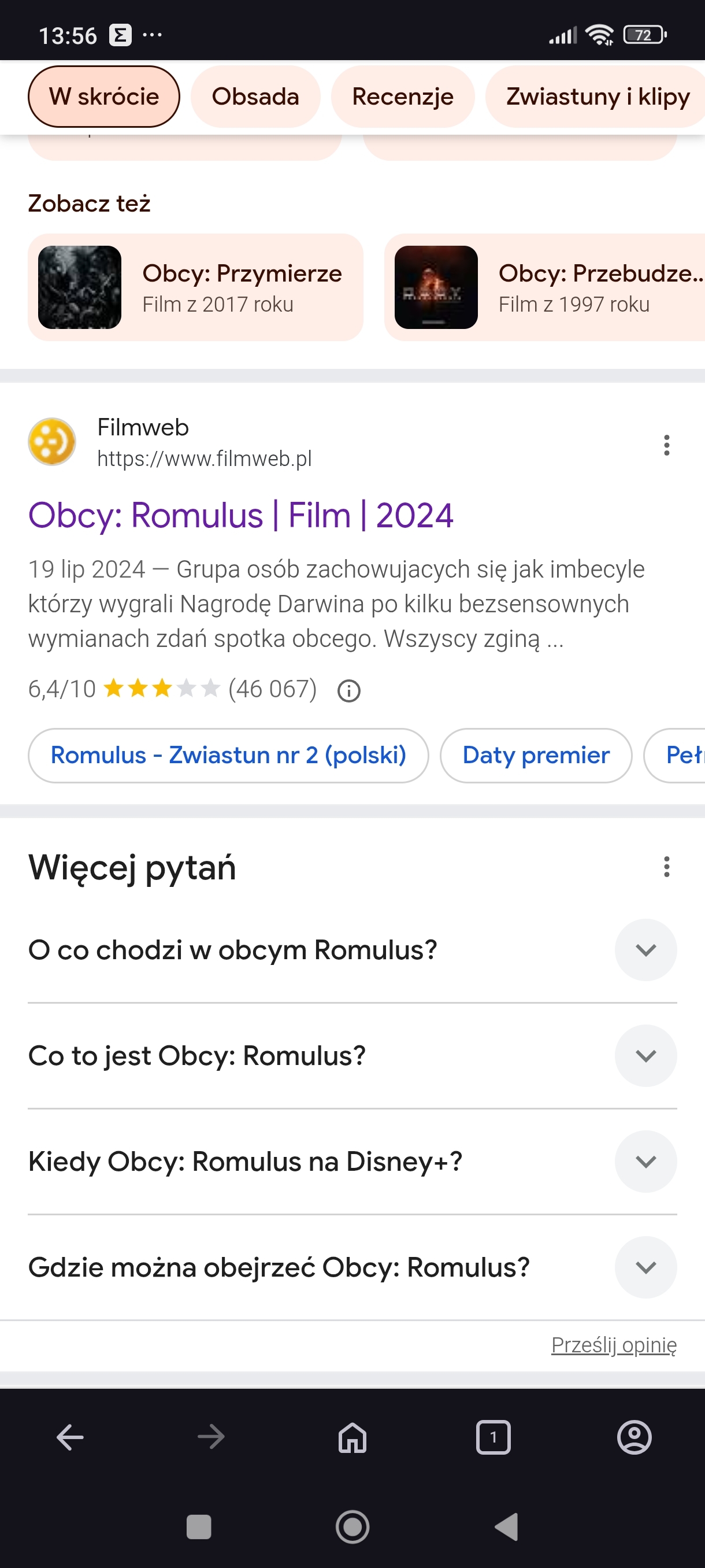This screenshot has height=1568, width=705.
Task: Tap the Romulus - Zwiastun nr 2 chip
Action: (228, 756)
